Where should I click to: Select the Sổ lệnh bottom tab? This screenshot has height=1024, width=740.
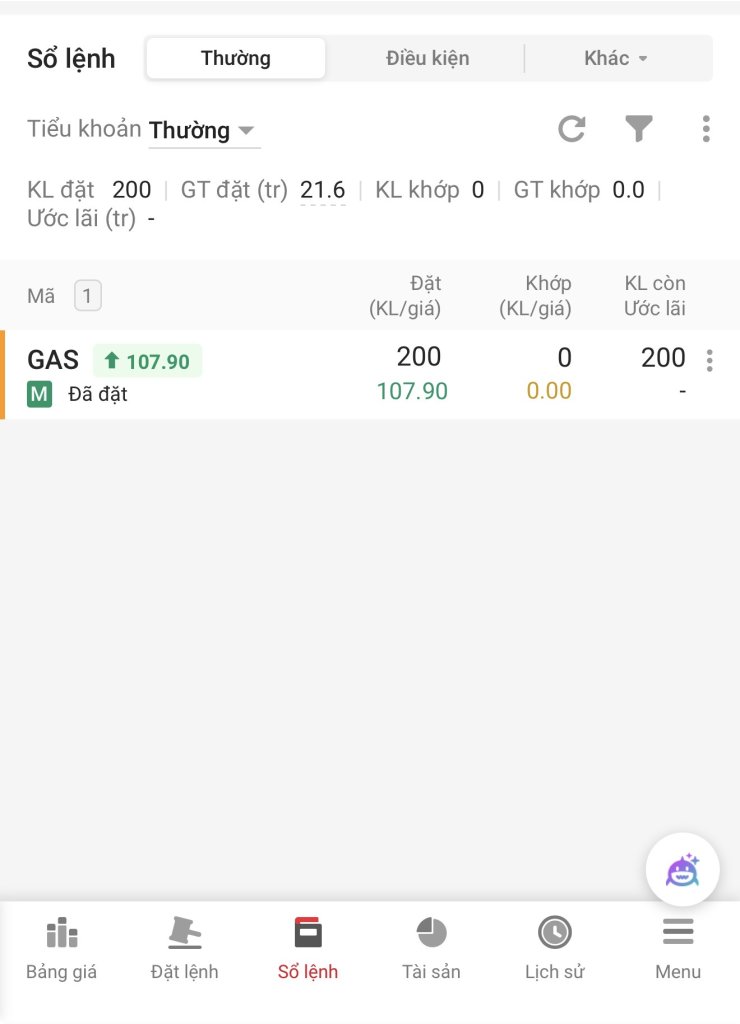point(308,948)
